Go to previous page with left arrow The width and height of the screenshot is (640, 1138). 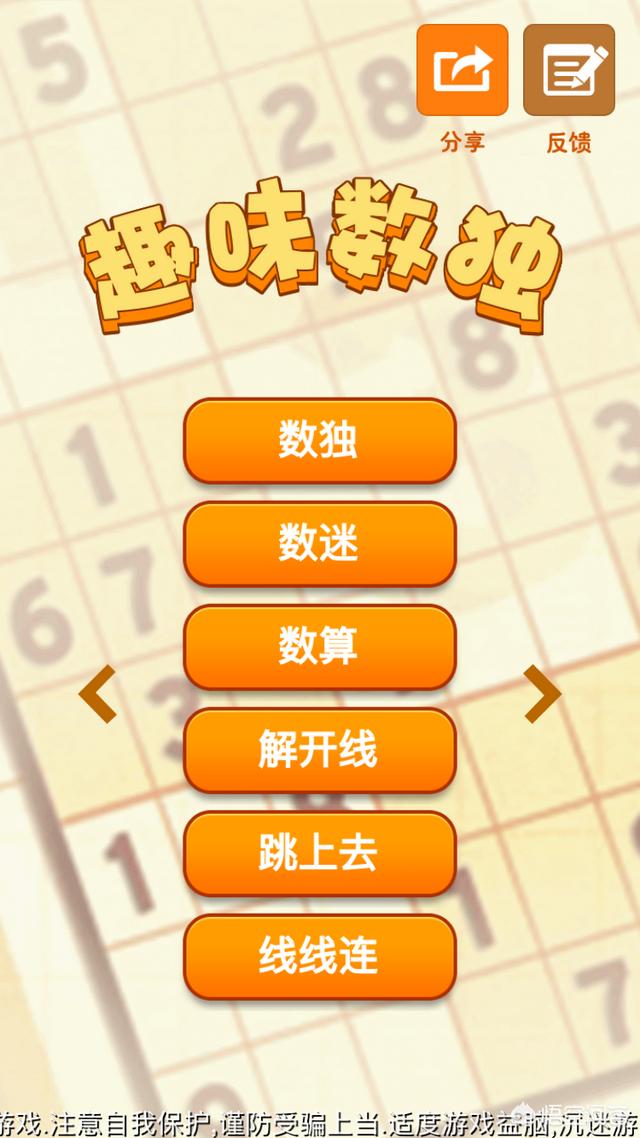98,695
